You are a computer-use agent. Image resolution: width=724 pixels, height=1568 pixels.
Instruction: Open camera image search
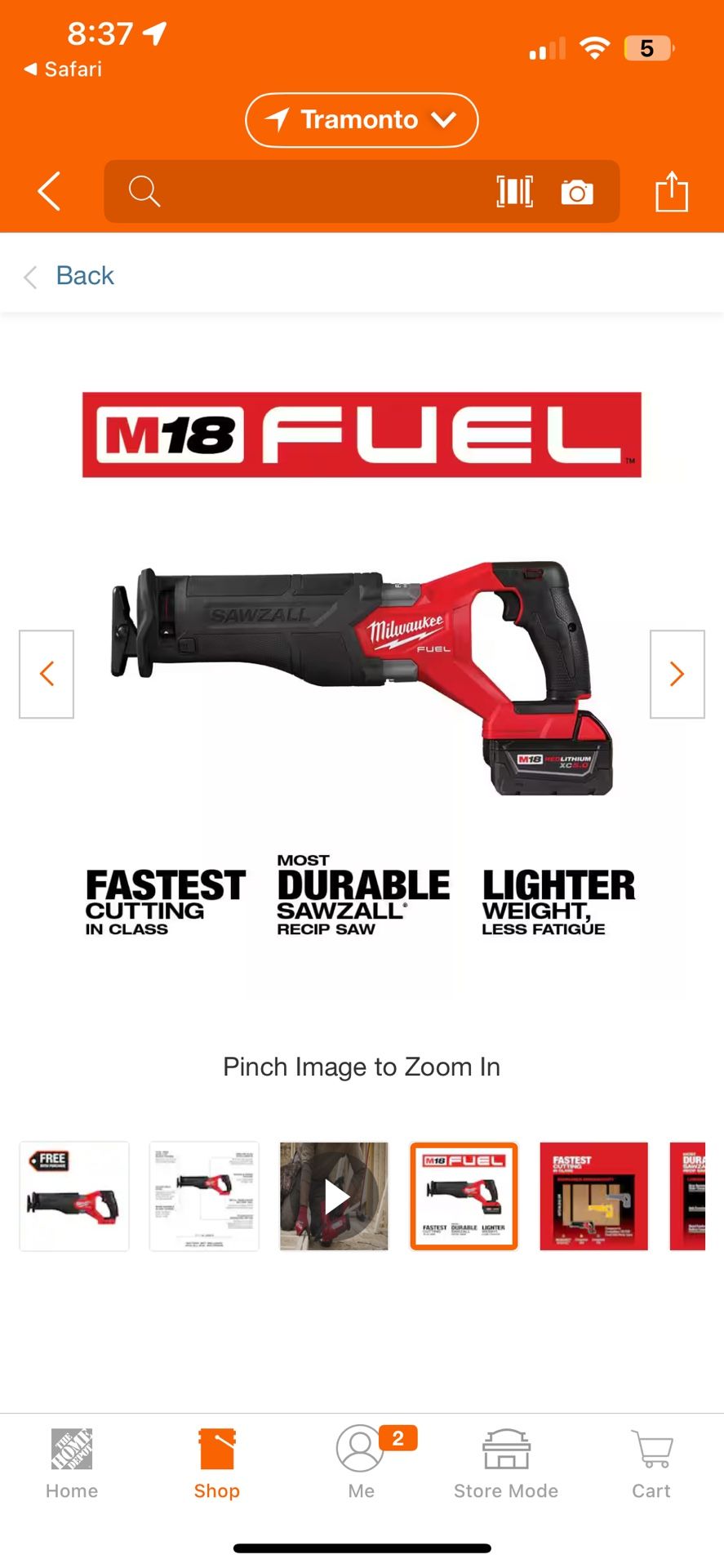pos(577,192)
